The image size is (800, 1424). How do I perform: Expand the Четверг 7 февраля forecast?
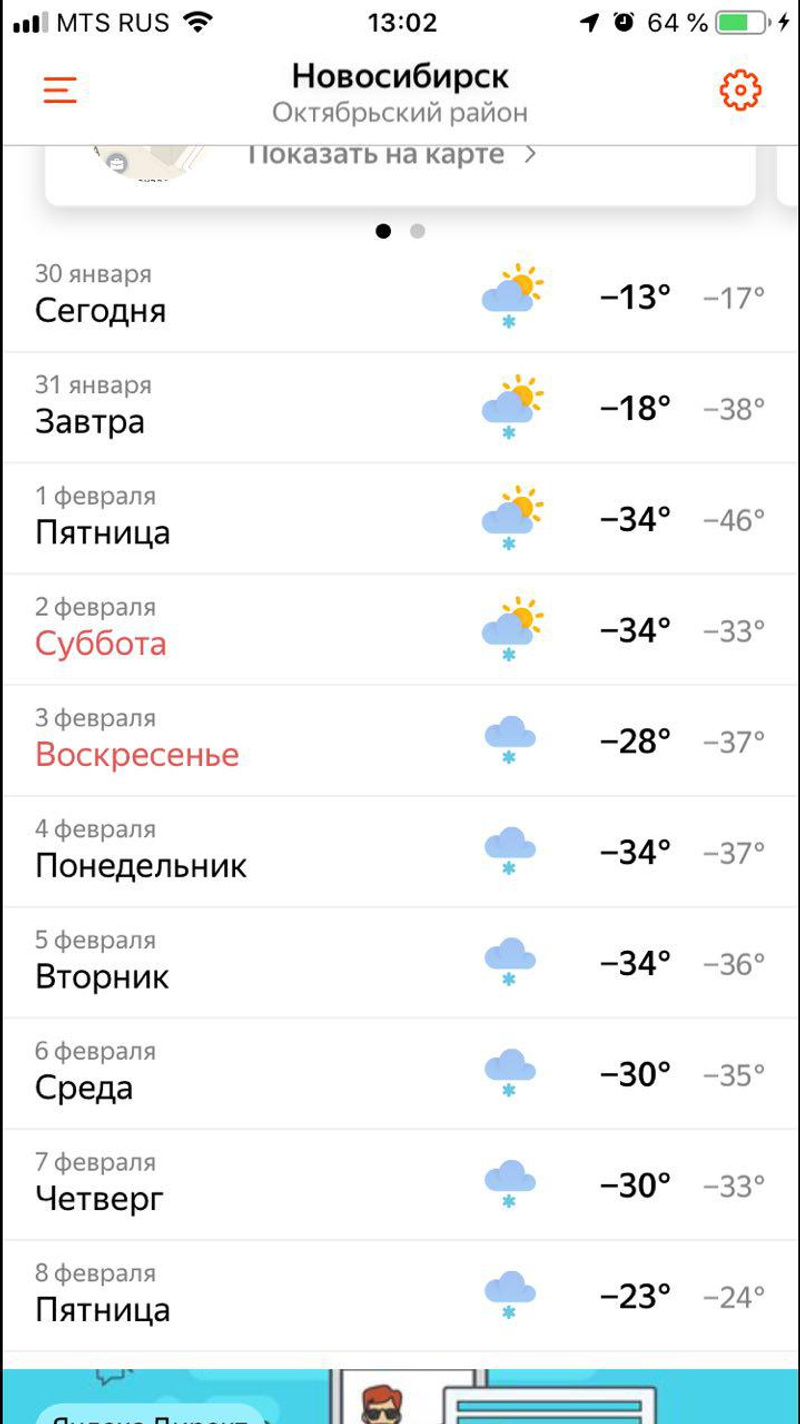pyautogui.click(x=400, y=1185)
